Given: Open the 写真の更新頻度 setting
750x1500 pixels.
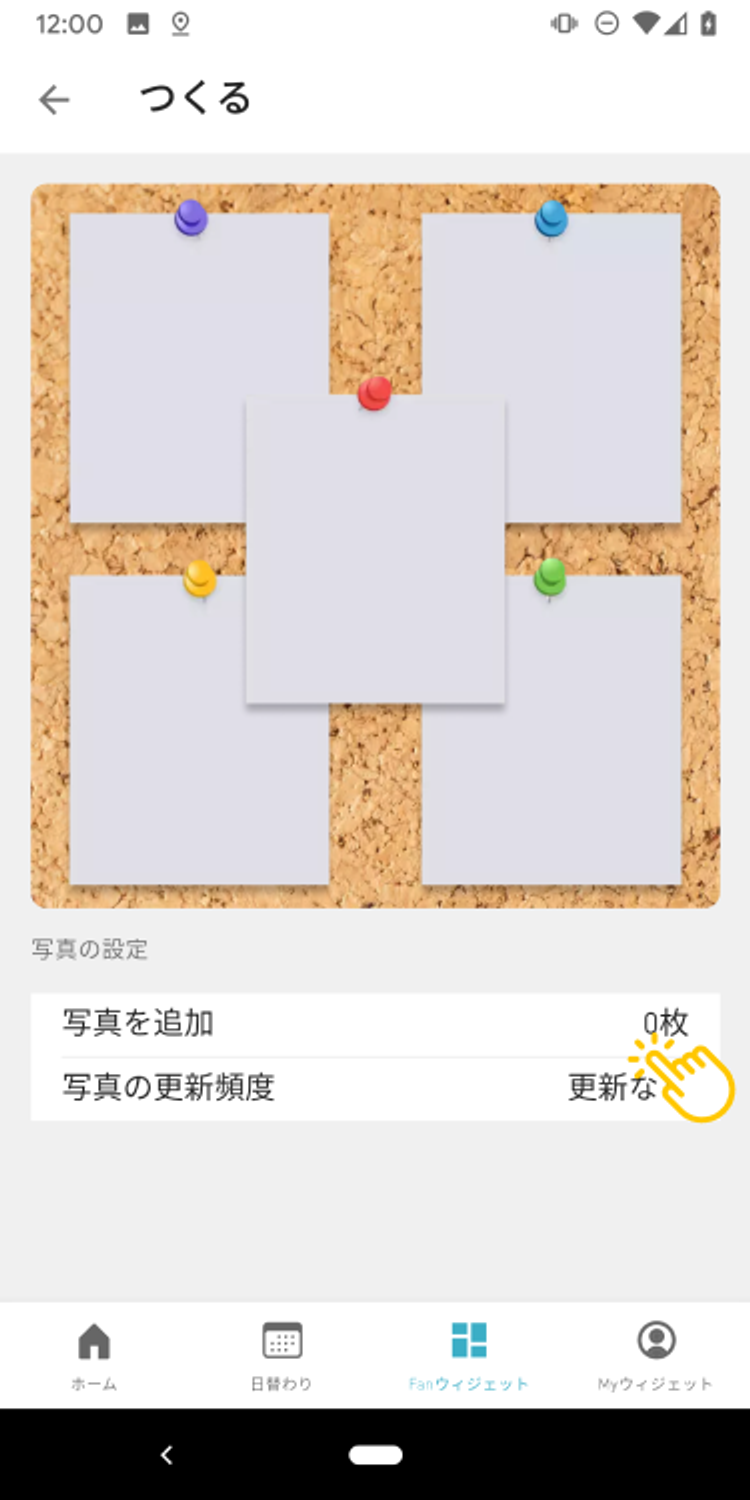Looking at the screenshot, I should pyautogui.click(x=375, y=1088).
